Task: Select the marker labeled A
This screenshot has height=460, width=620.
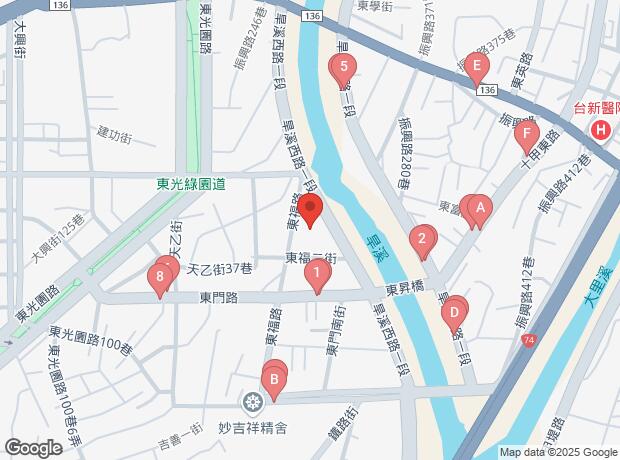Action: pyautogui.click(x=480, y=208)
